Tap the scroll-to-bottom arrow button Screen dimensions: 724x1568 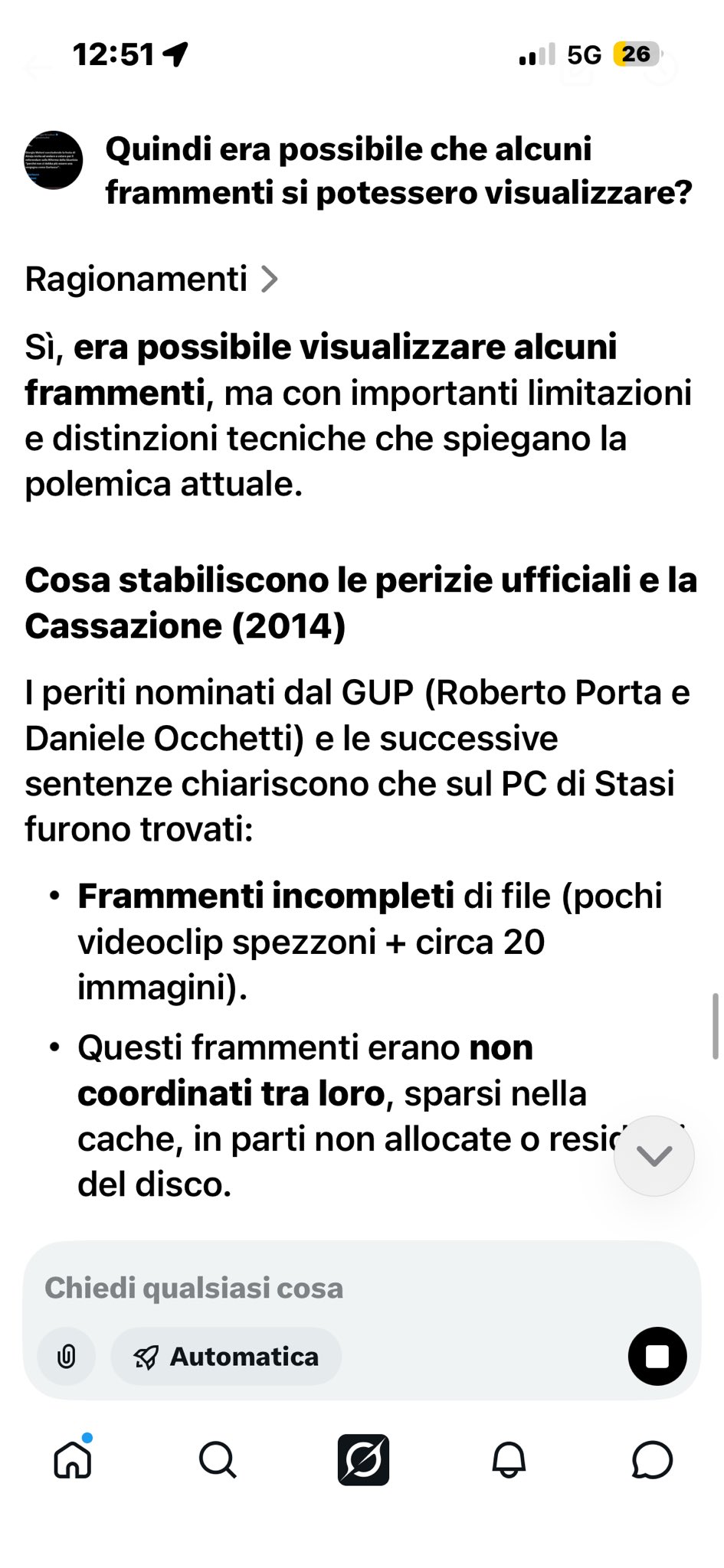point(654,1155)
